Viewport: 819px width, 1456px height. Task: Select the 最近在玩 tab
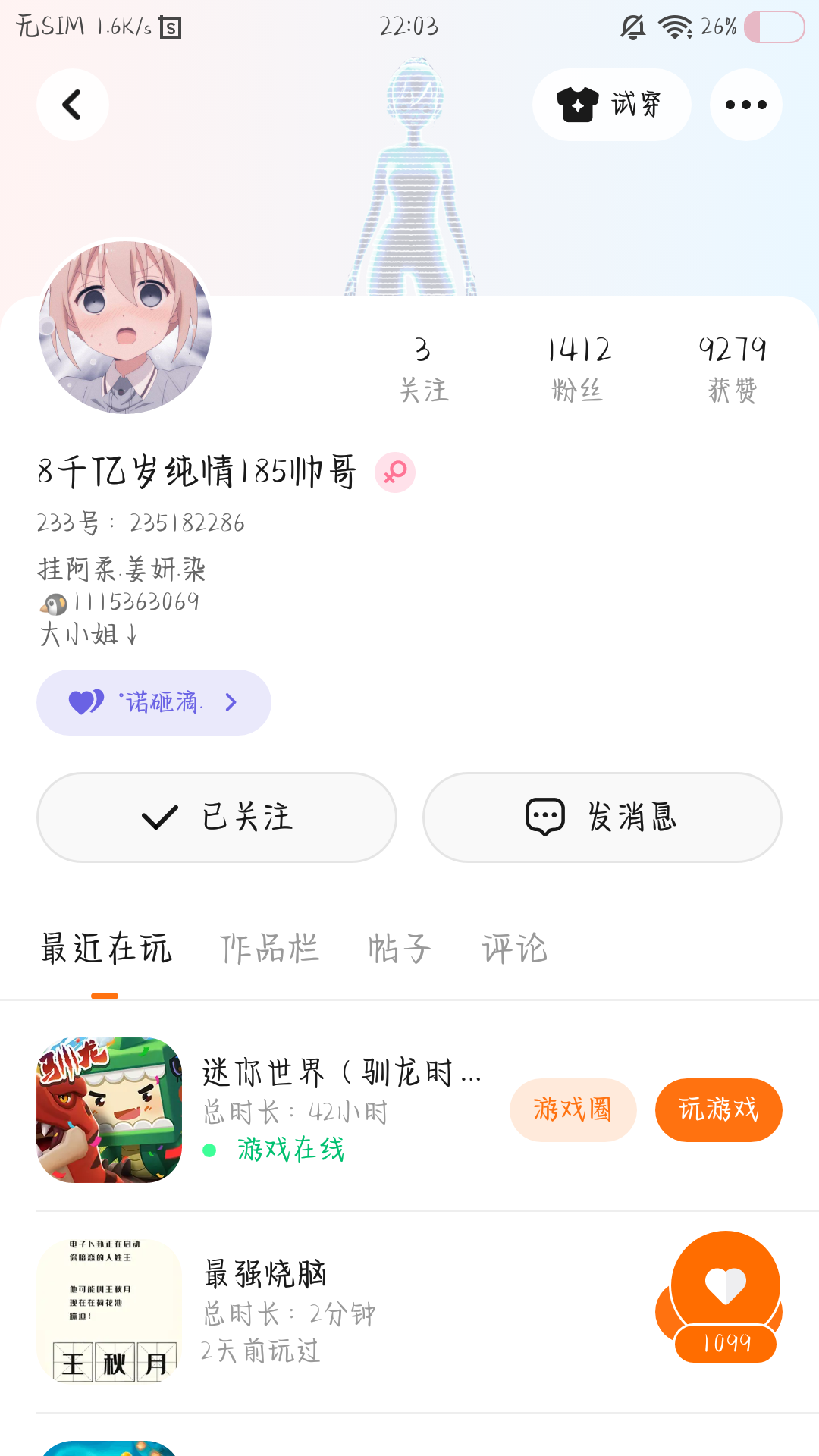106,949
